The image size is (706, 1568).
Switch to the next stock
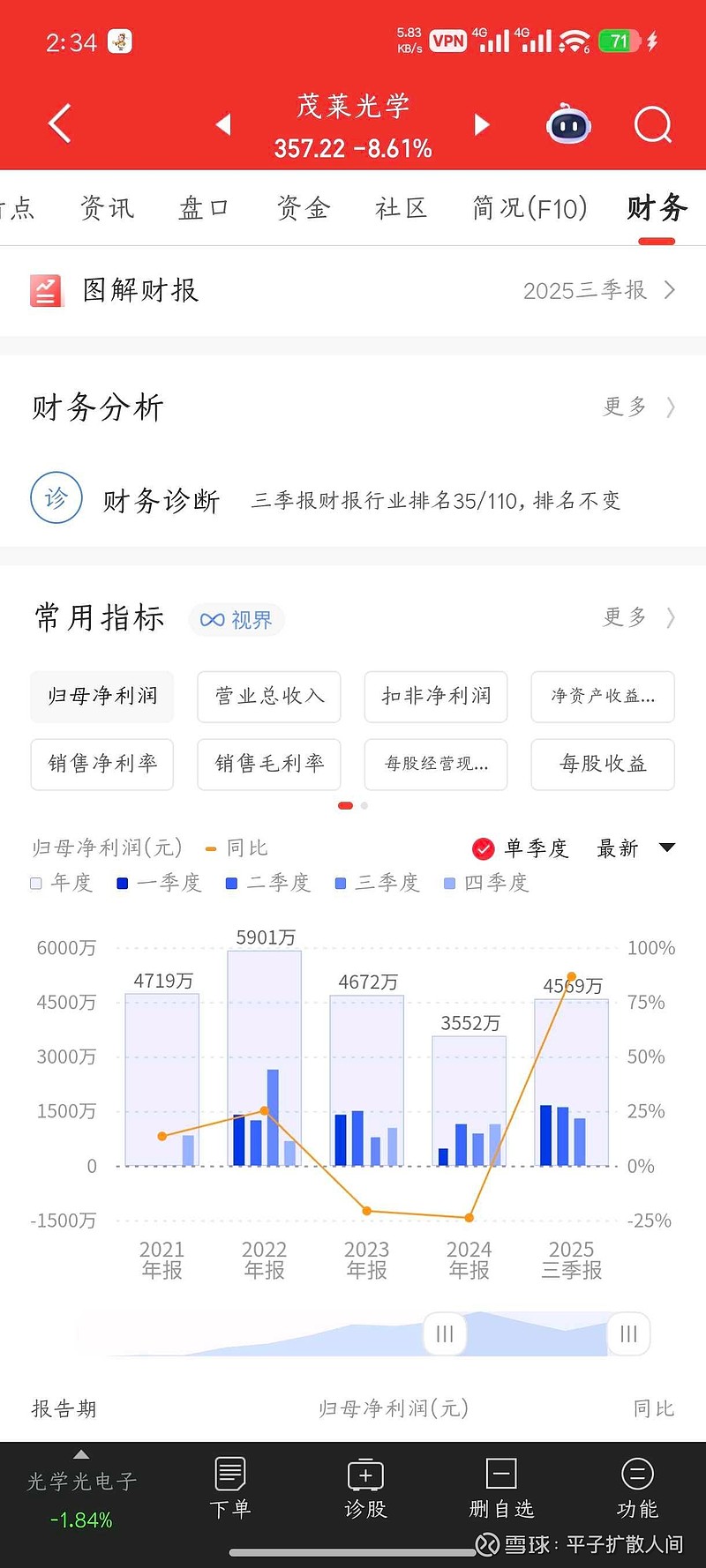point(482,124)
